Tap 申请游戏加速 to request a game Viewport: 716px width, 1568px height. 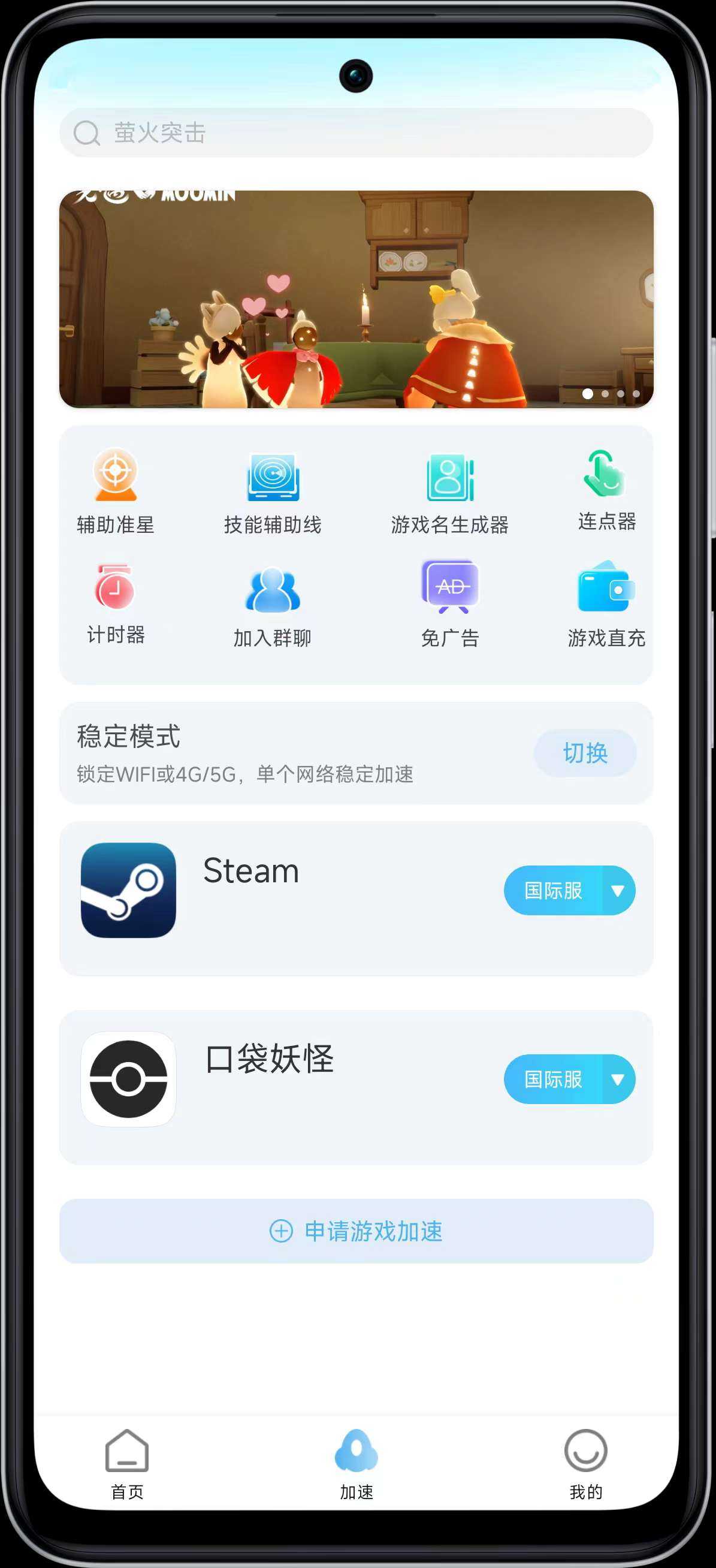356,1231
